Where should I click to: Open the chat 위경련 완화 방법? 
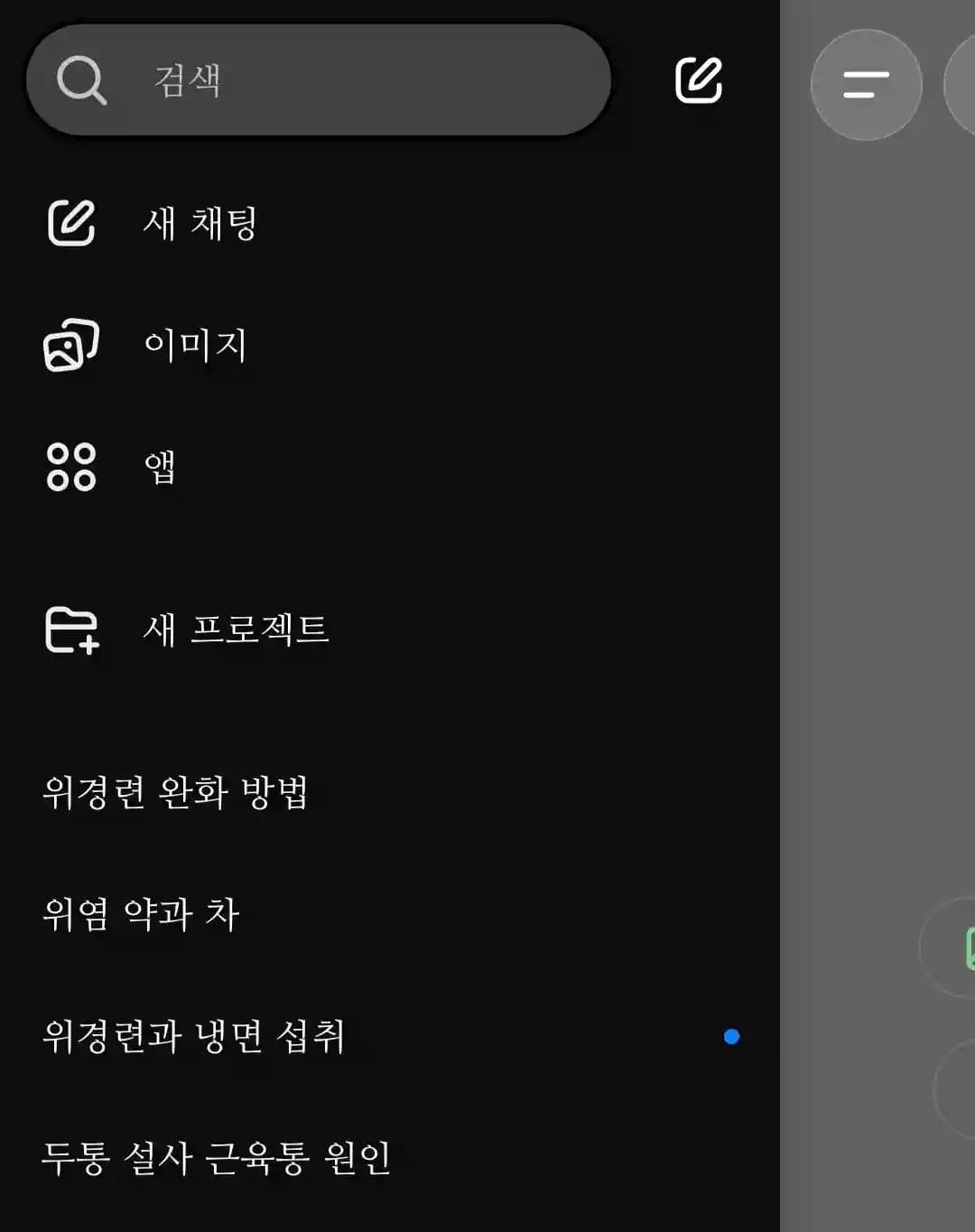(x=176, y=793)
